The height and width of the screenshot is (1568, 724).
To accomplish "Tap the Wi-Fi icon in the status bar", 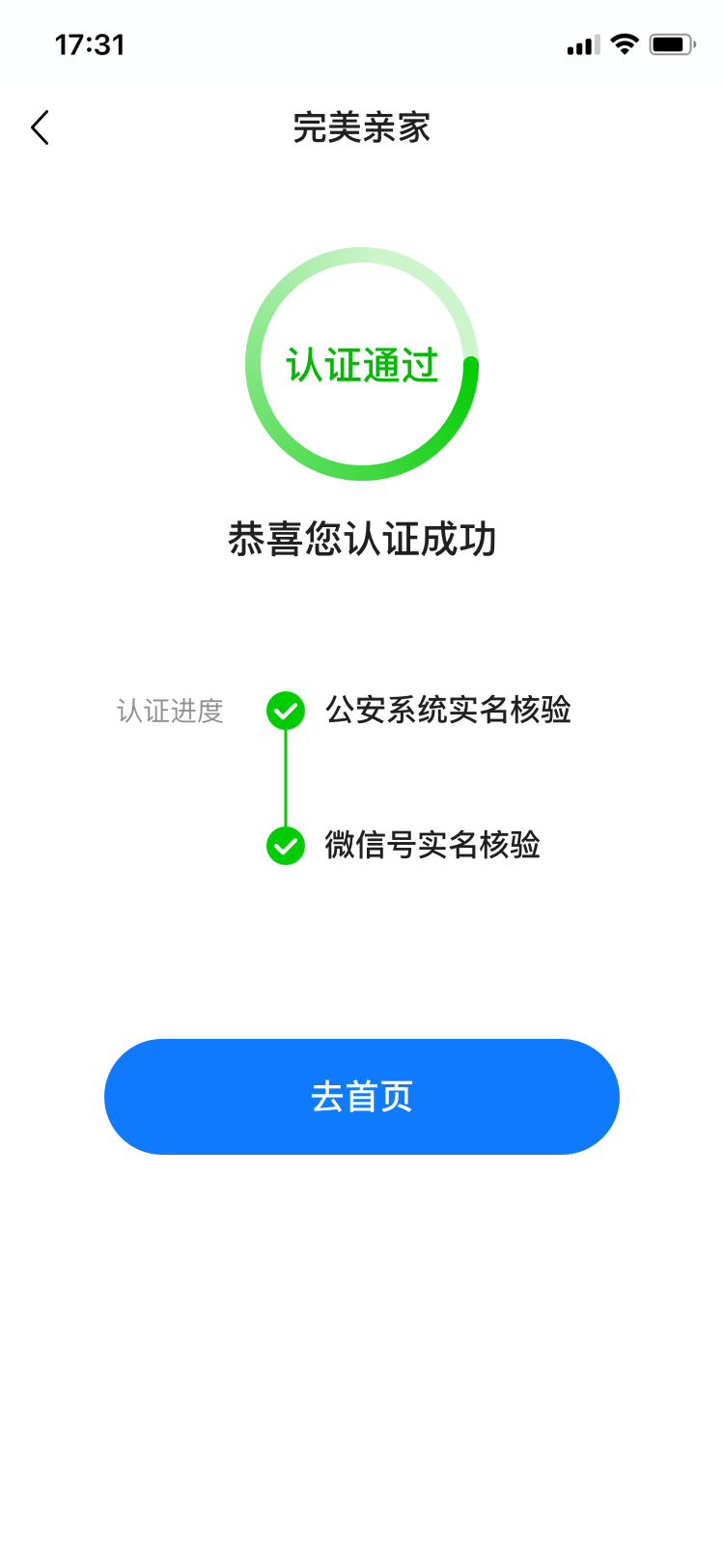I will click(x=624, y=42).
